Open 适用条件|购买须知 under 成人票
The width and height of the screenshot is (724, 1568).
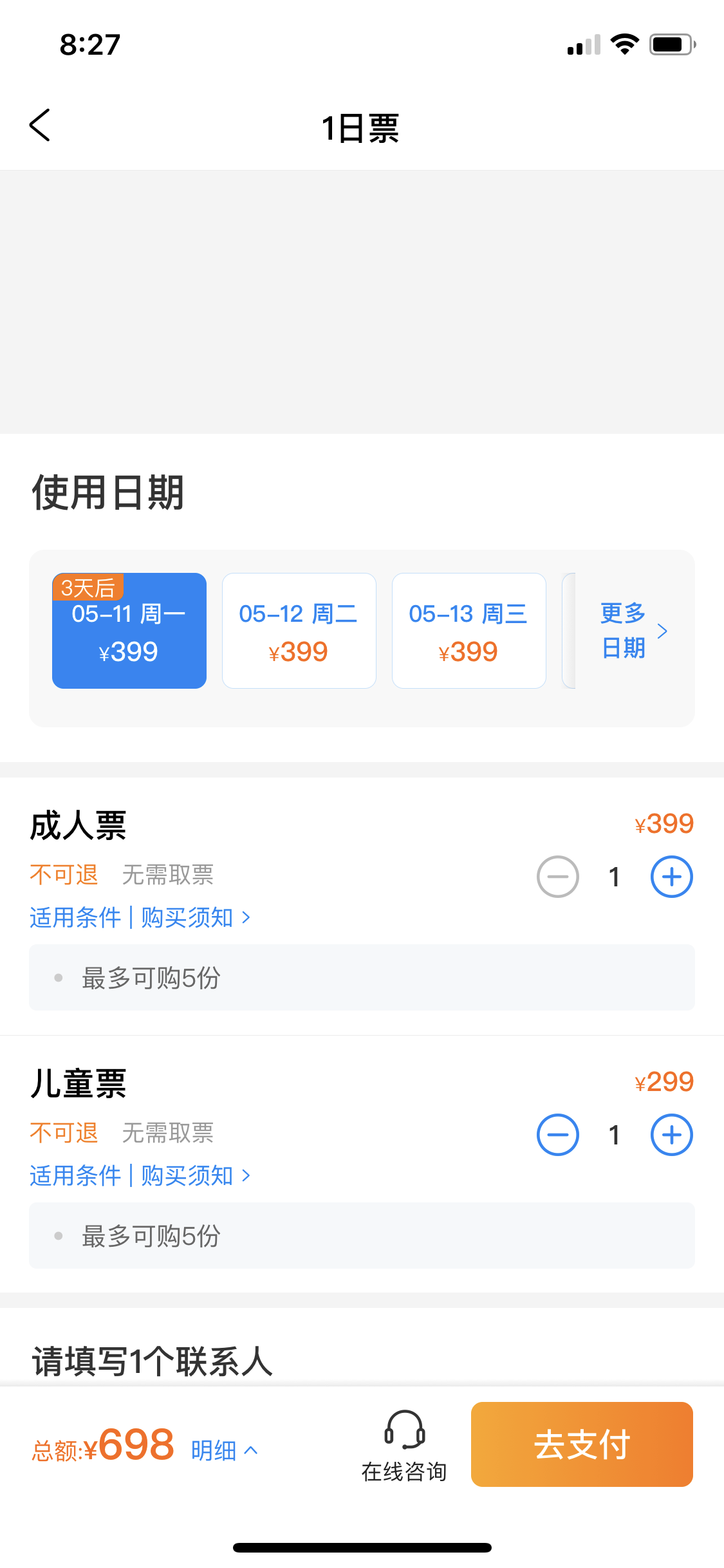(140, 918)
